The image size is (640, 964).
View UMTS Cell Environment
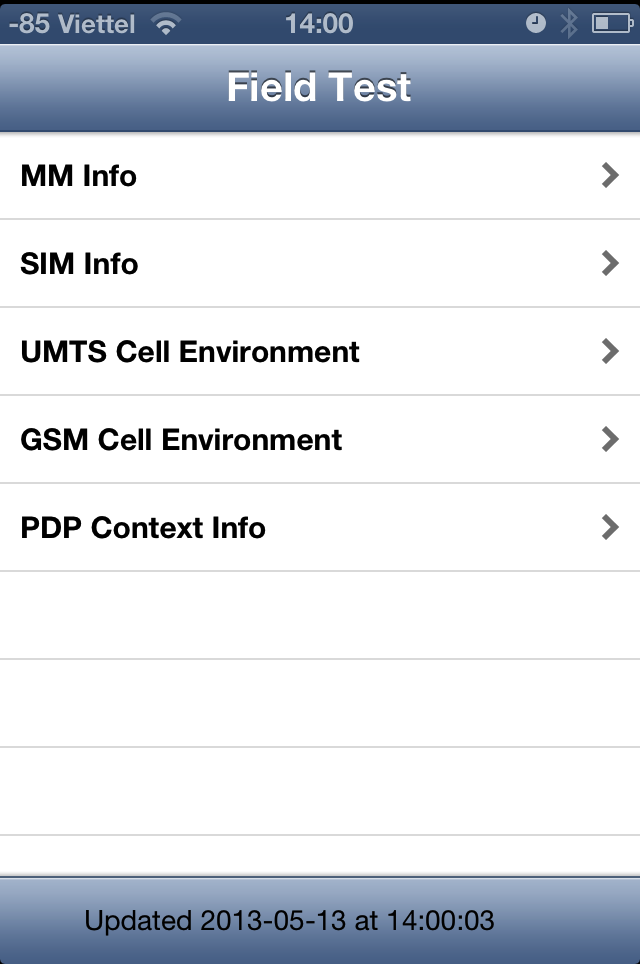pyautogui.click(x=320, y=352)
